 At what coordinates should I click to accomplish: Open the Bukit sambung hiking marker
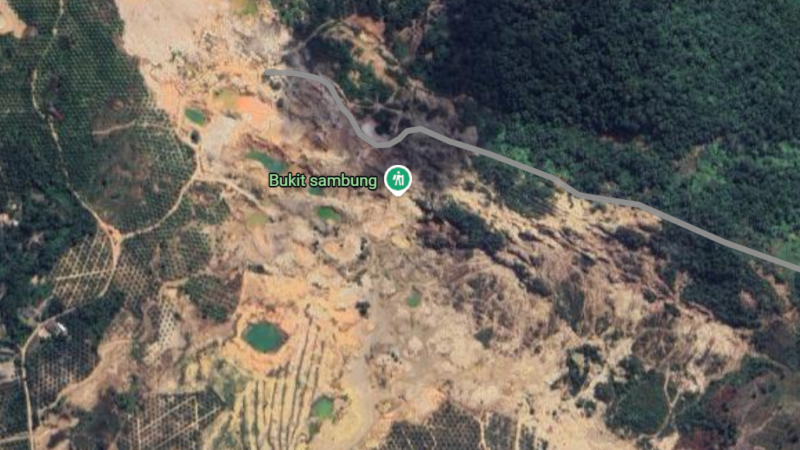pyautogui.click(x=398, y=180)
